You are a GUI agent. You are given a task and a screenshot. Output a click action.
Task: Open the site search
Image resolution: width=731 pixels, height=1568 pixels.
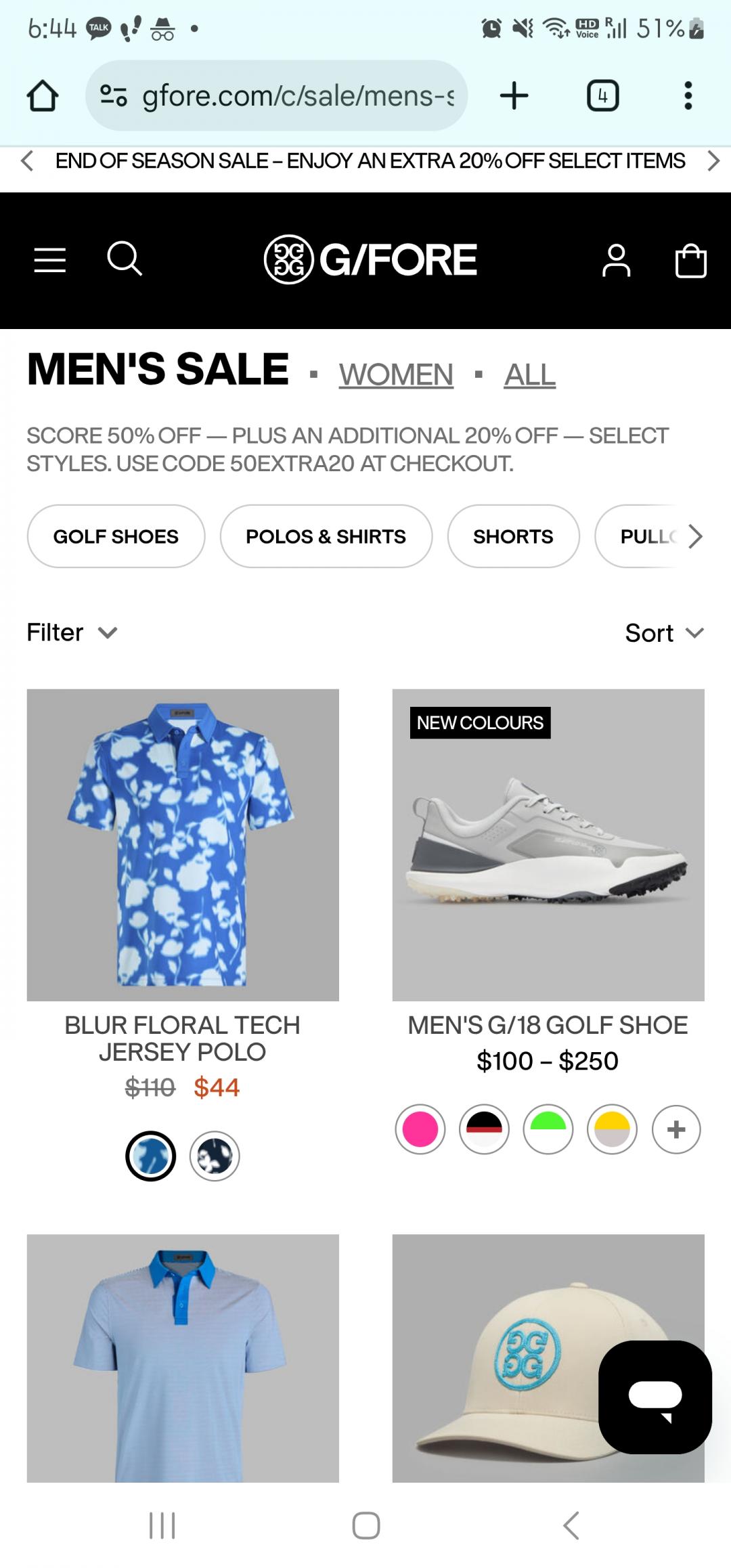(x=125, y=259)
